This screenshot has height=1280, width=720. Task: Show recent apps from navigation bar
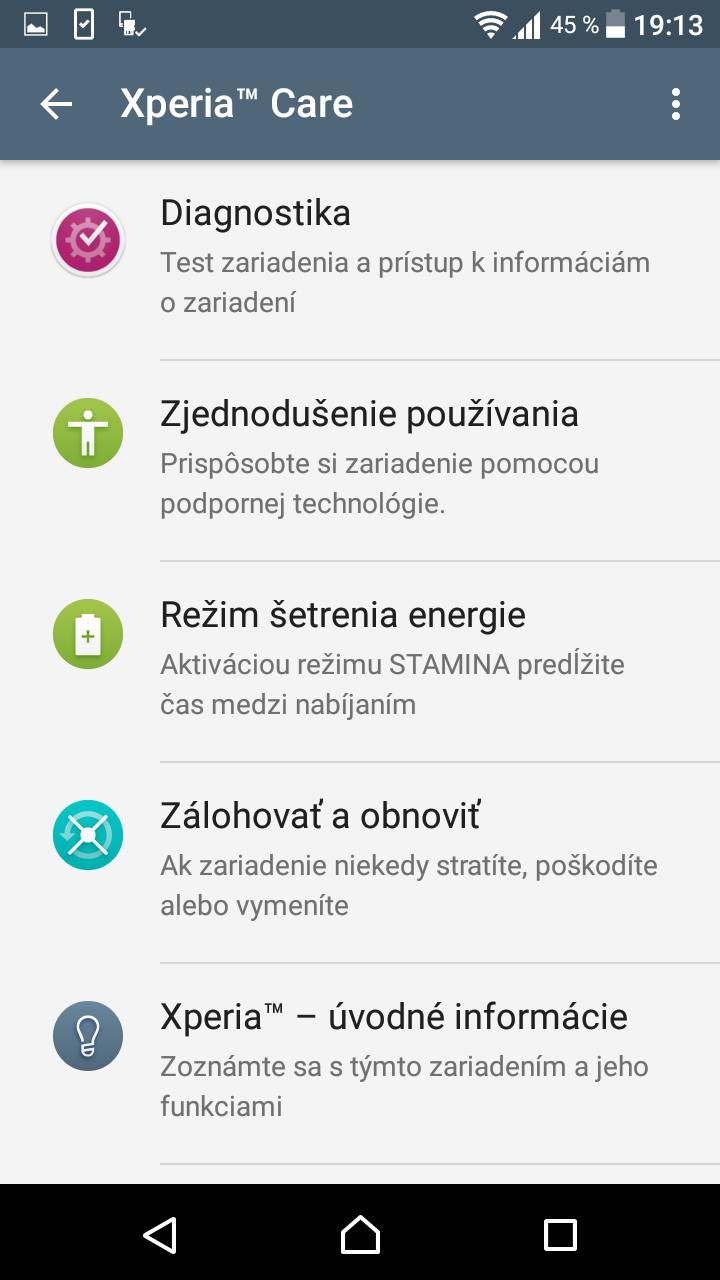tap(560, 1234)
